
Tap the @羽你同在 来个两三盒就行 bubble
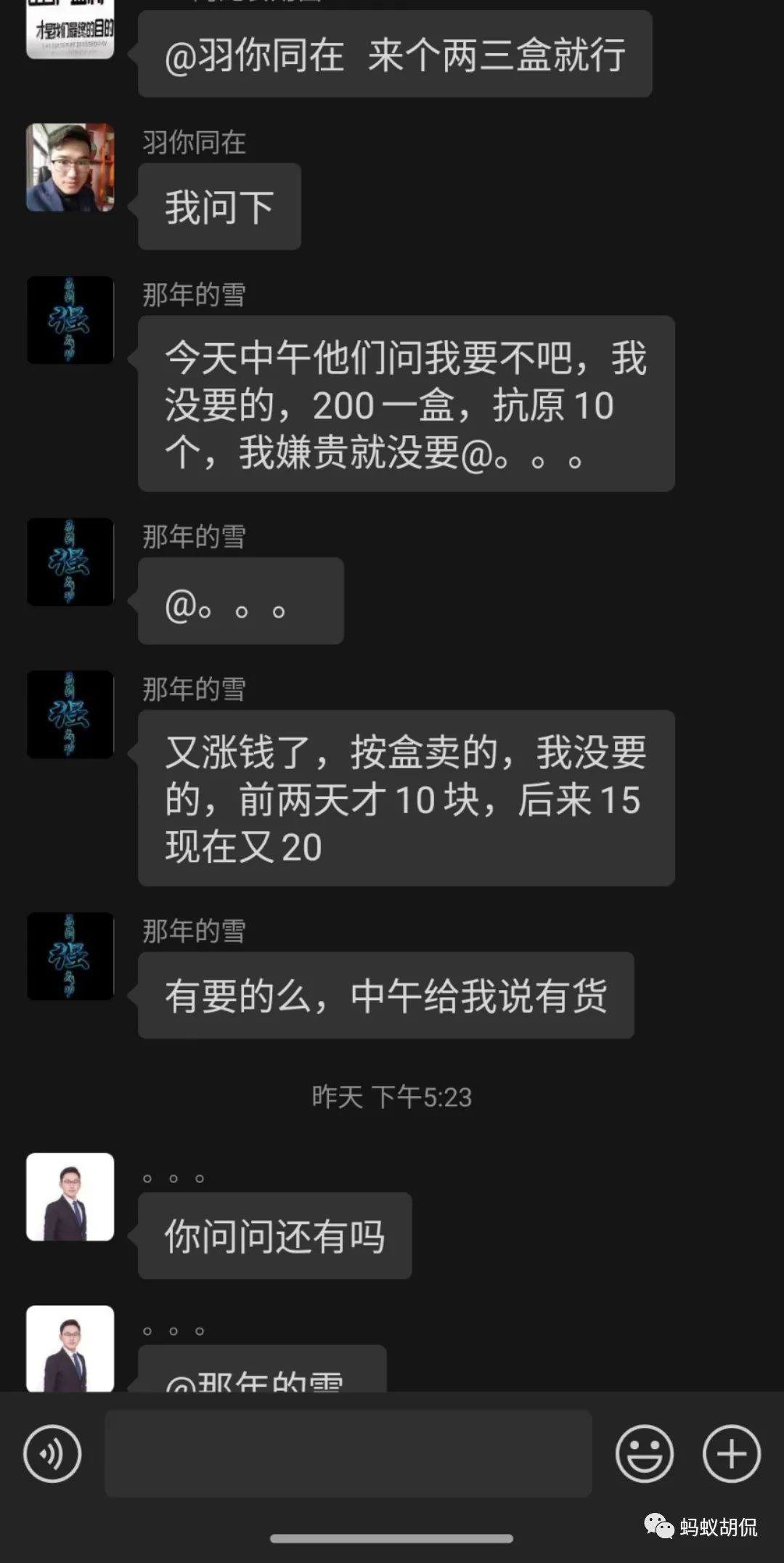(x=396, y=54)
